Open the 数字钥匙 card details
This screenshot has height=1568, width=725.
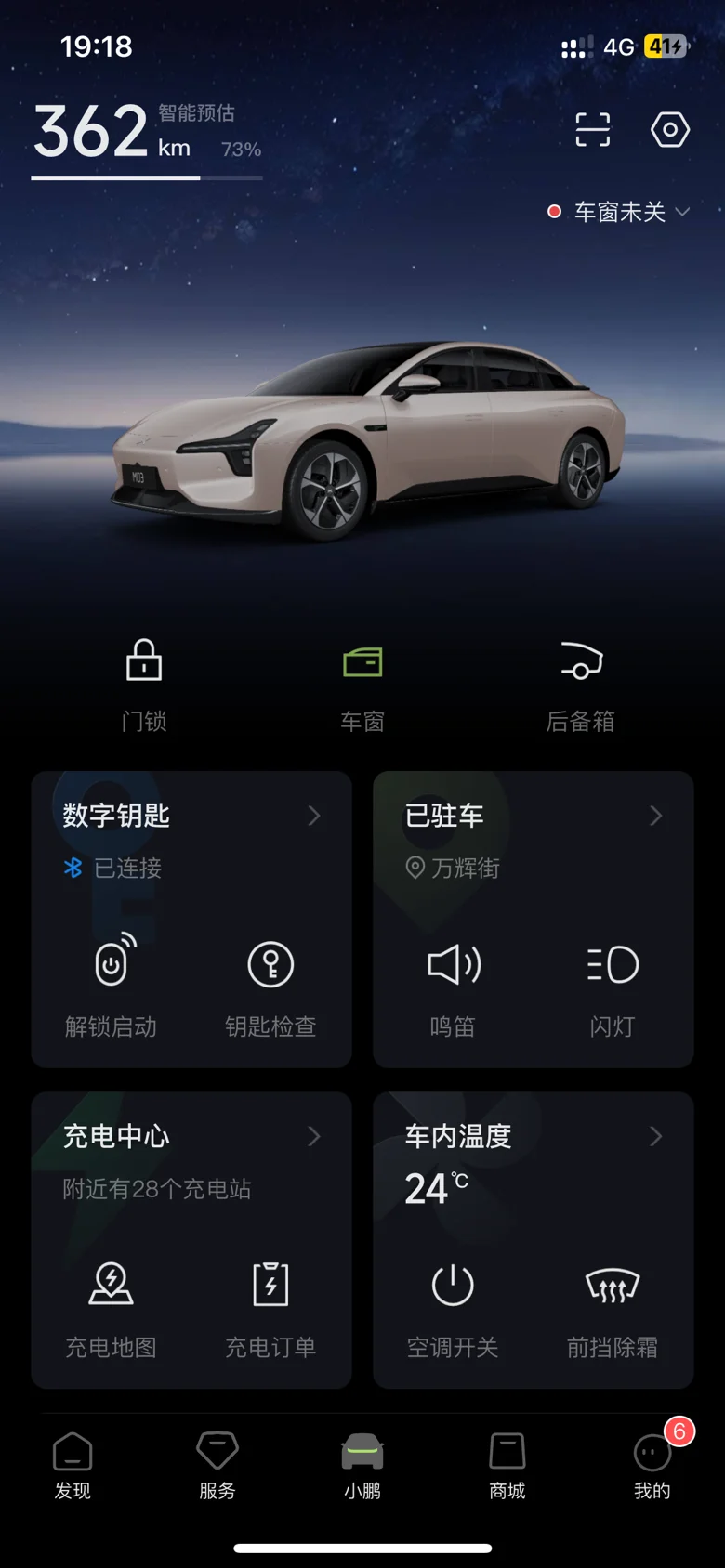tap(191, 816)
